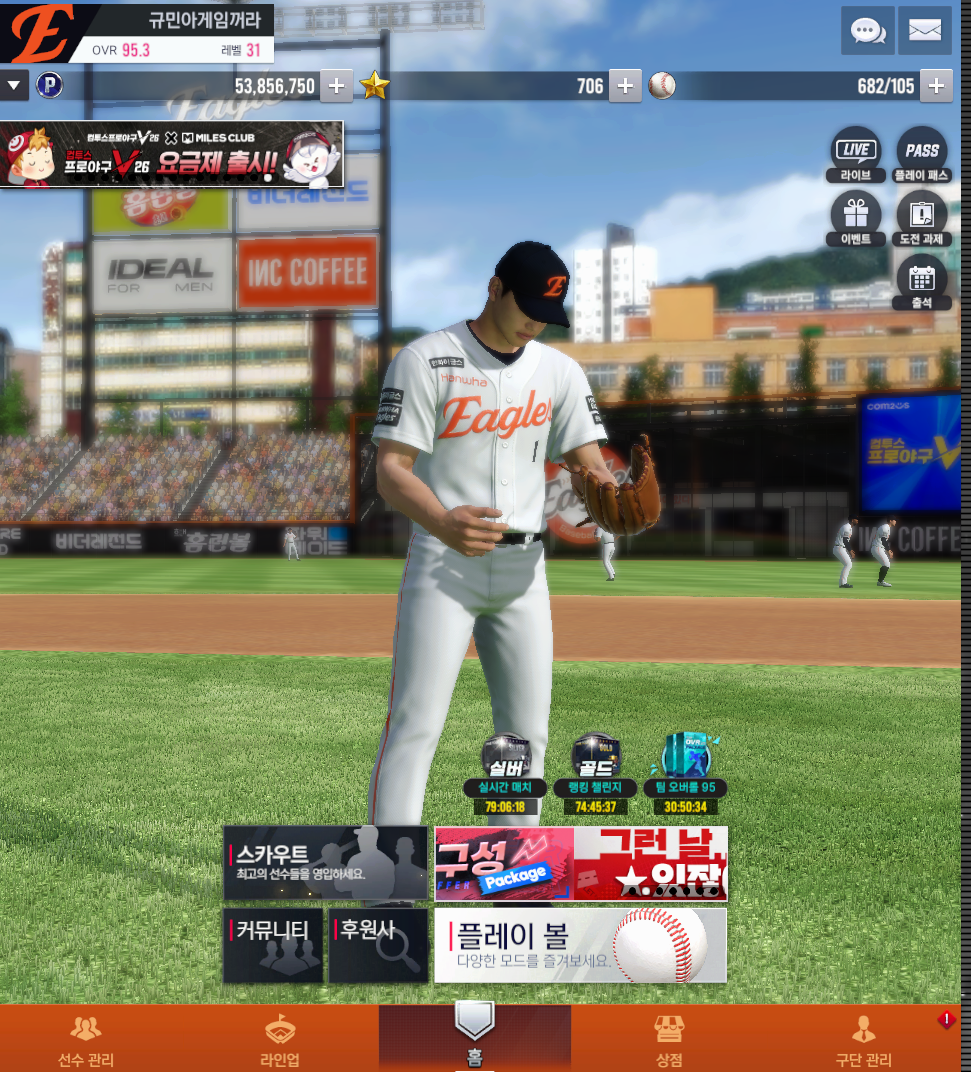971x1072 pixels.
Task: Open the LIVE 라이브 menu
Action: click(856, 155)
